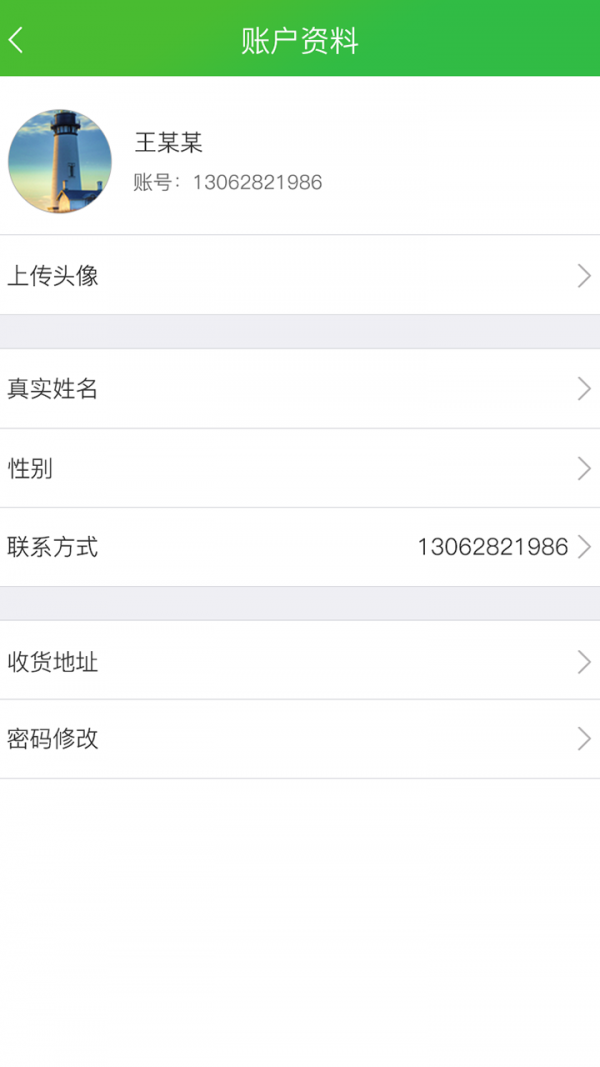This screenshot has height=1067, width=600.
Task: Open the 上传头像 row
Action: point(300,276)
